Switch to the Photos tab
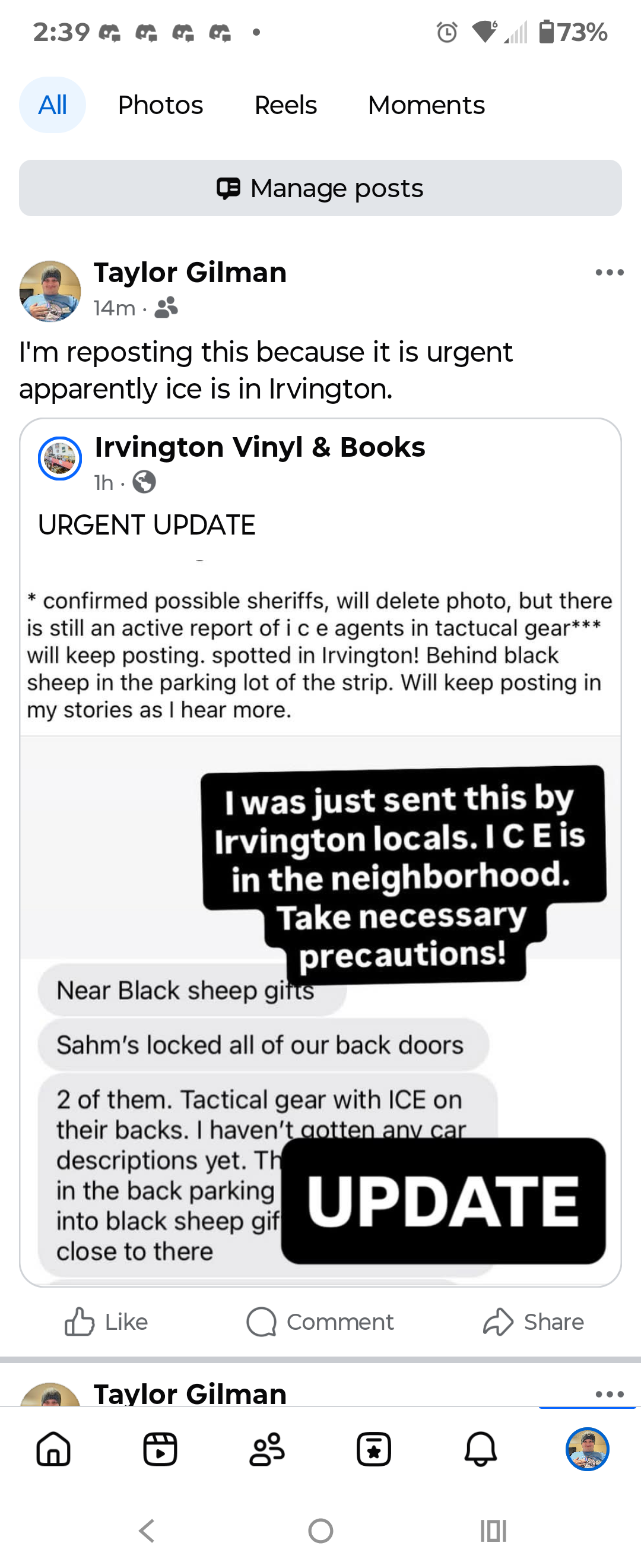Image resolution: width=641 pixels, height=1568 pixels. tap(160, 105)
